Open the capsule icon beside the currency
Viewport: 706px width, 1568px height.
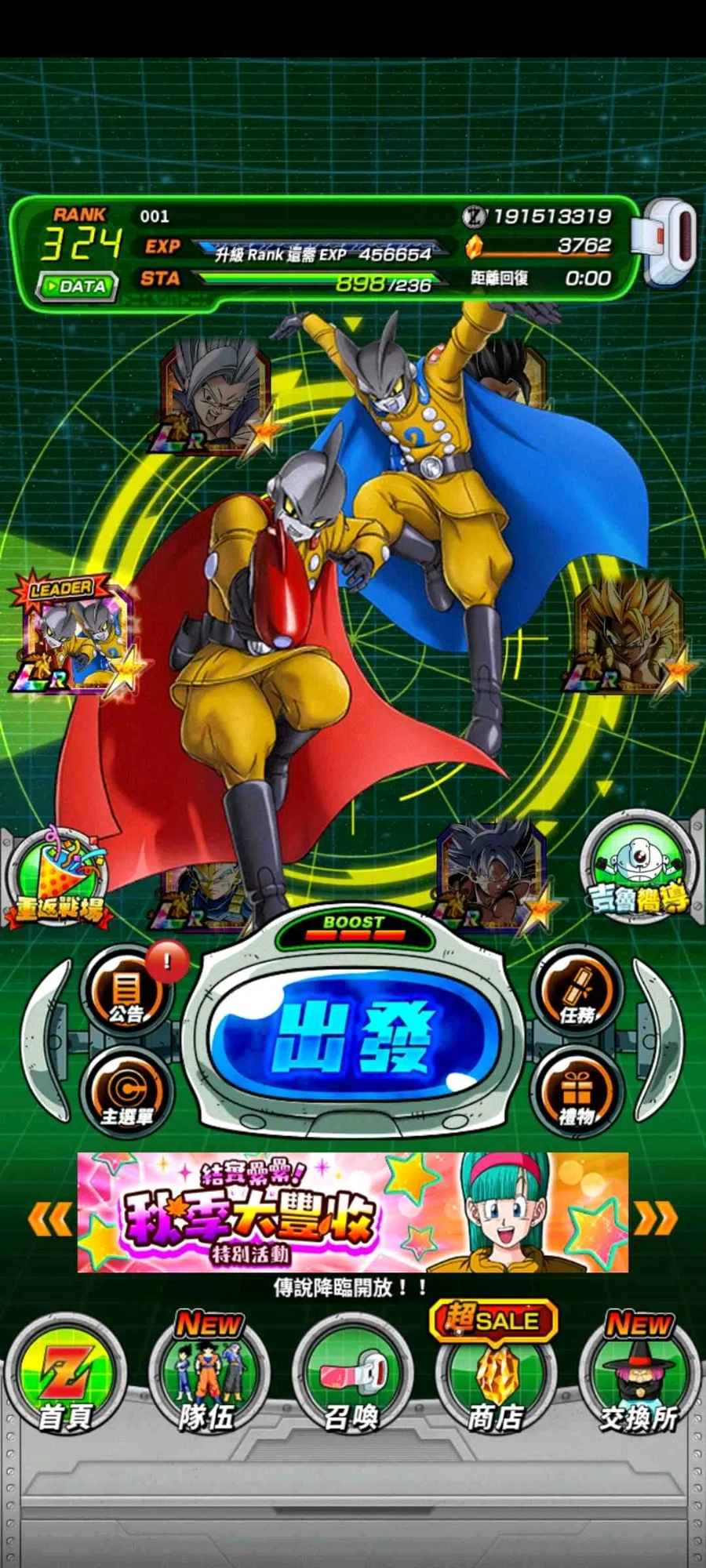(668, 241)
